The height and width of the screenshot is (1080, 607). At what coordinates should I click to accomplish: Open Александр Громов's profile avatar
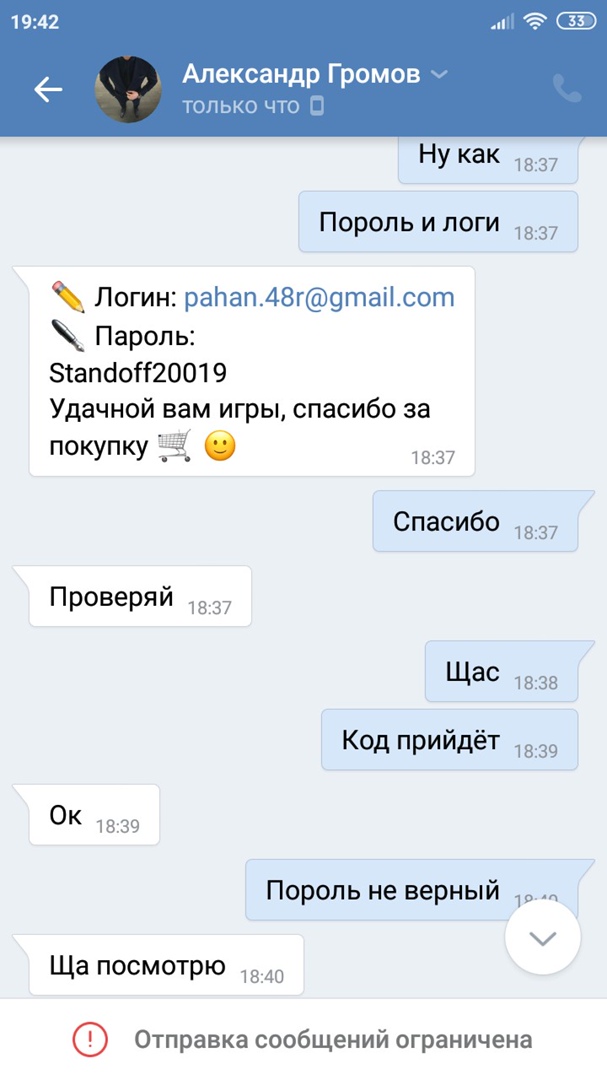pos(128,89)
